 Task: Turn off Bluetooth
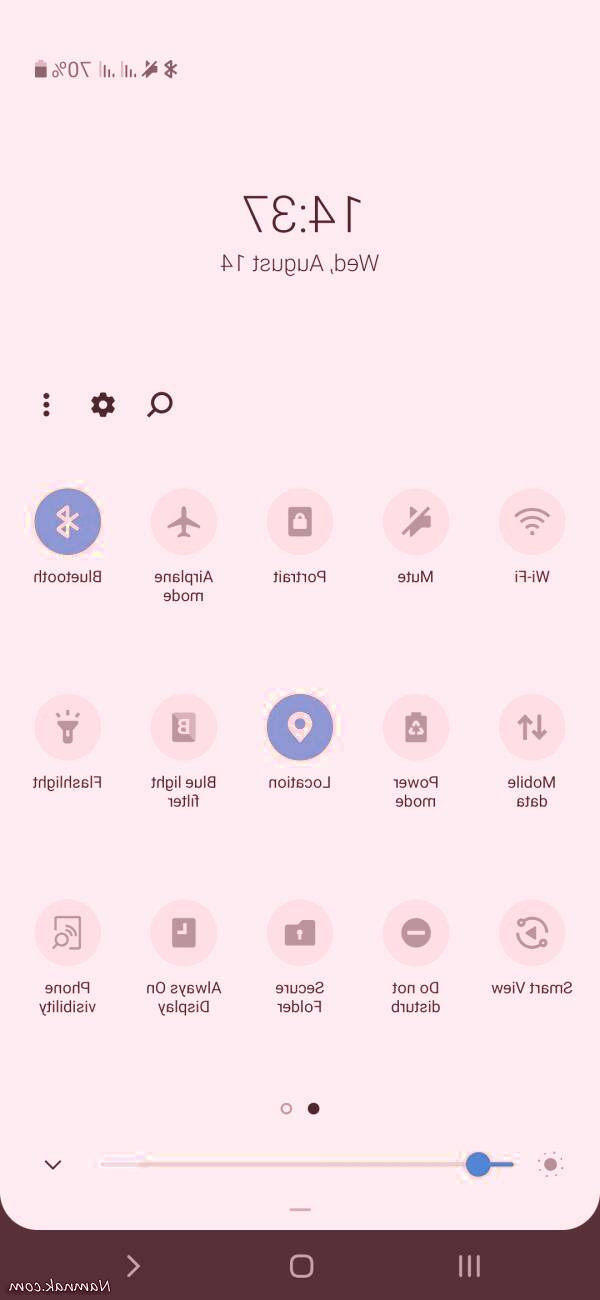tap(68, 522)
